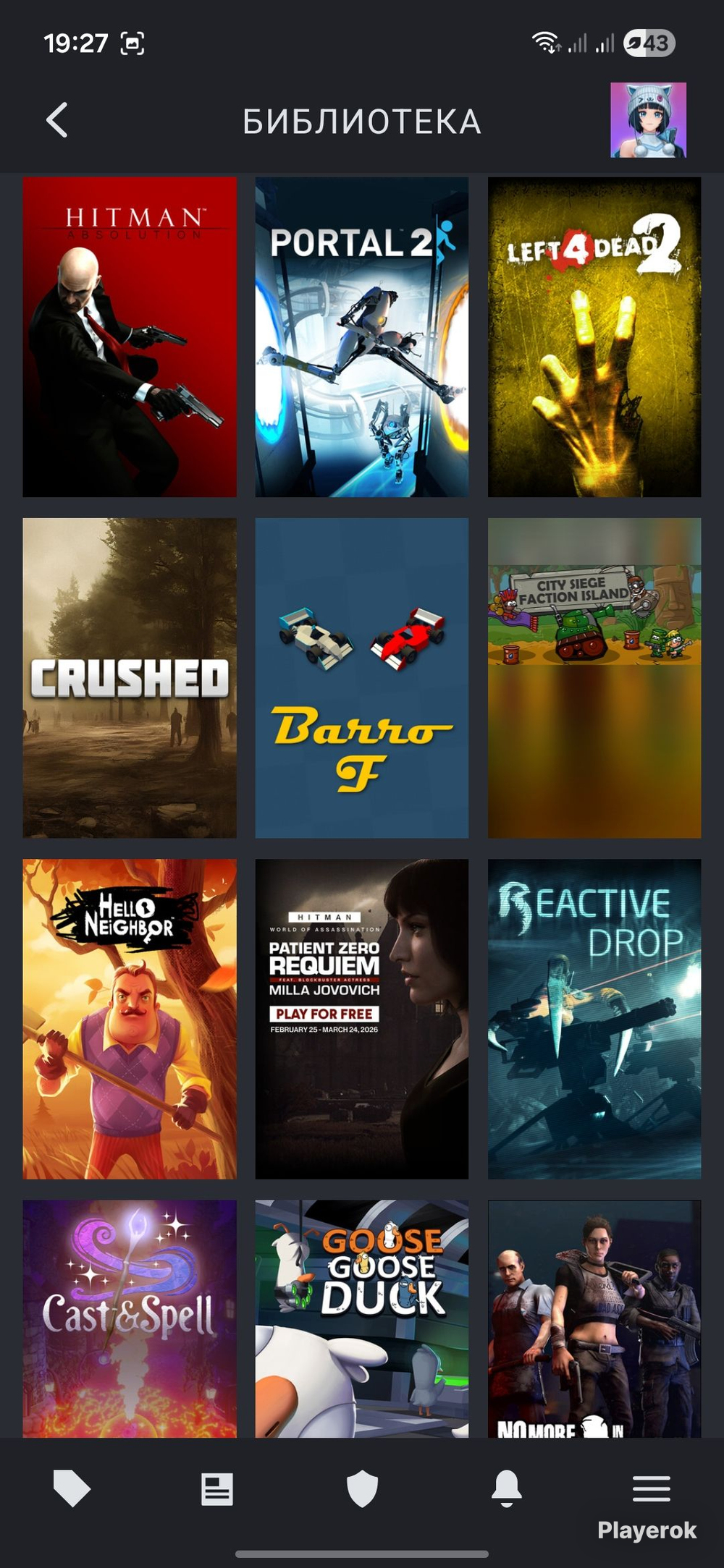The height and width of the screenshot is (1568, 724).
Task: Select Reactive Drop game tile
Action: pos(594,1019)
